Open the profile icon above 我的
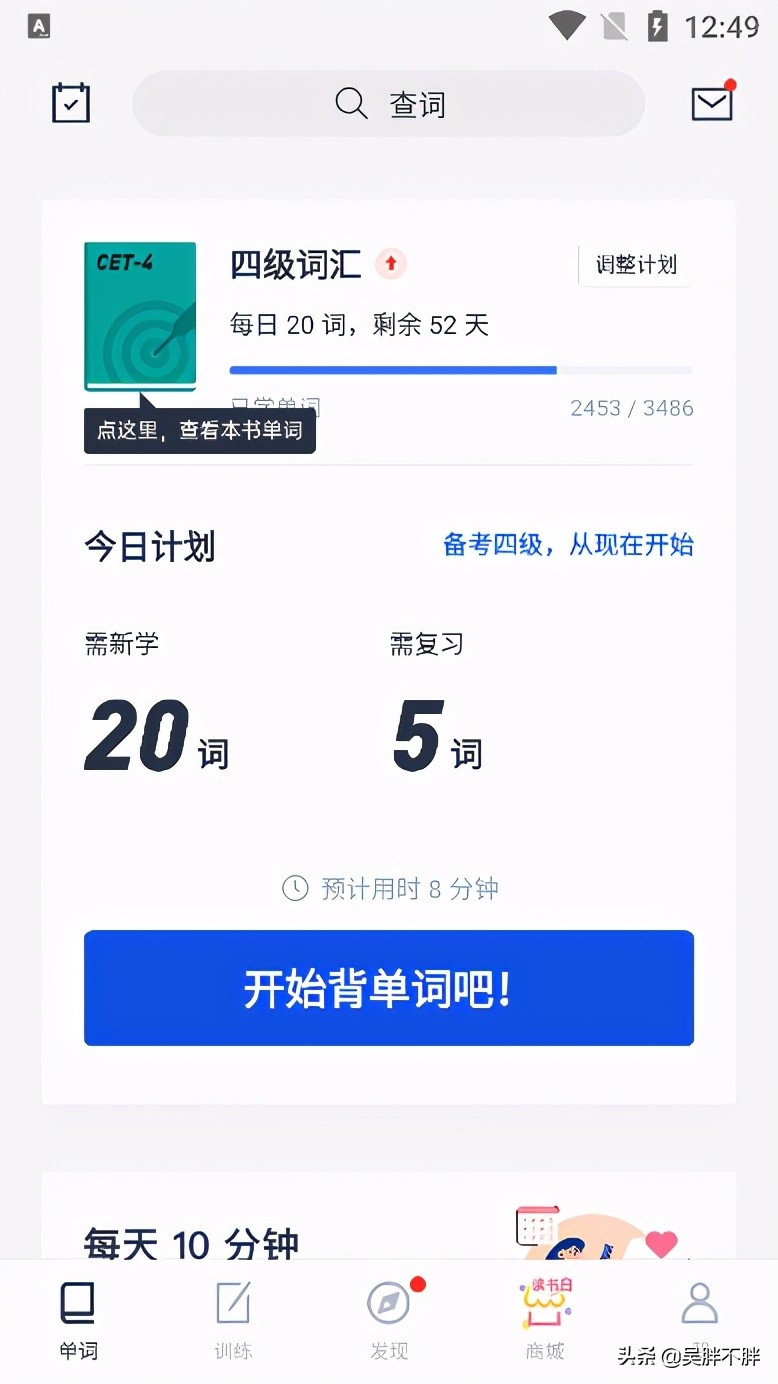Screen dimensions: 778x1384 [698, 1303]
